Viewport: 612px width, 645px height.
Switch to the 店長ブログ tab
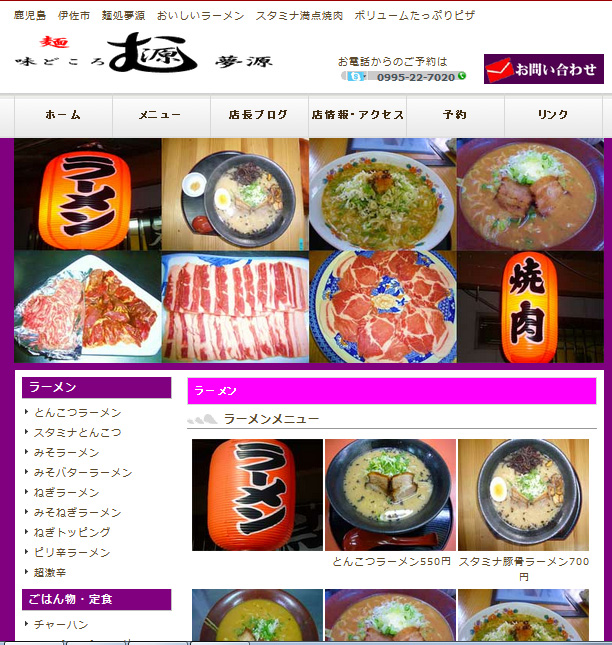tap(258, 115)
